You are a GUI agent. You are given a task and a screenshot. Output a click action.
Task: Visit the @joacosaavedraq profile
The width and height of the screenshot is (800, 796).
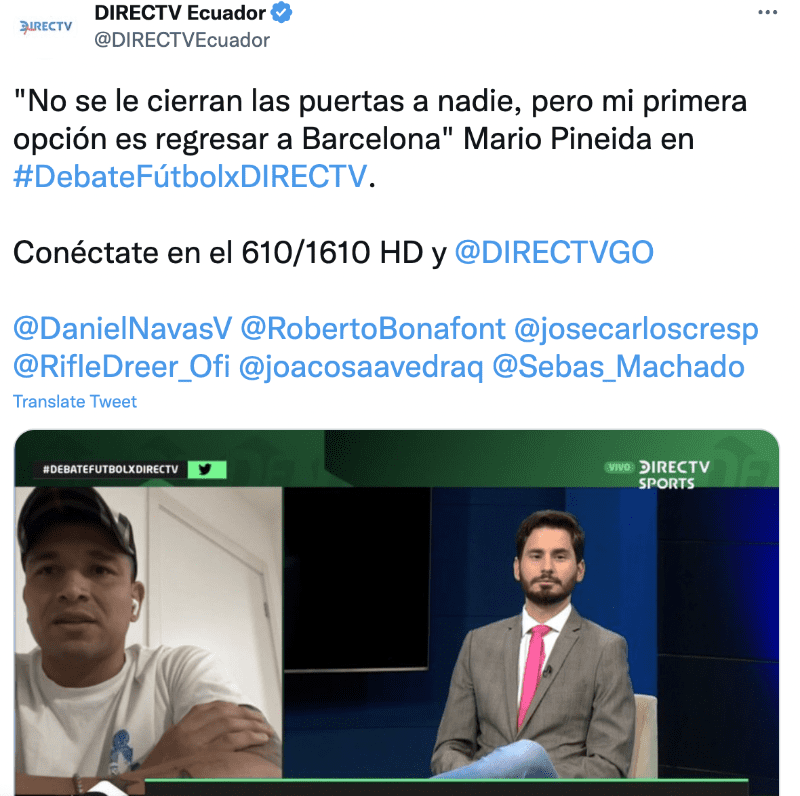click(x=360, y=367)
